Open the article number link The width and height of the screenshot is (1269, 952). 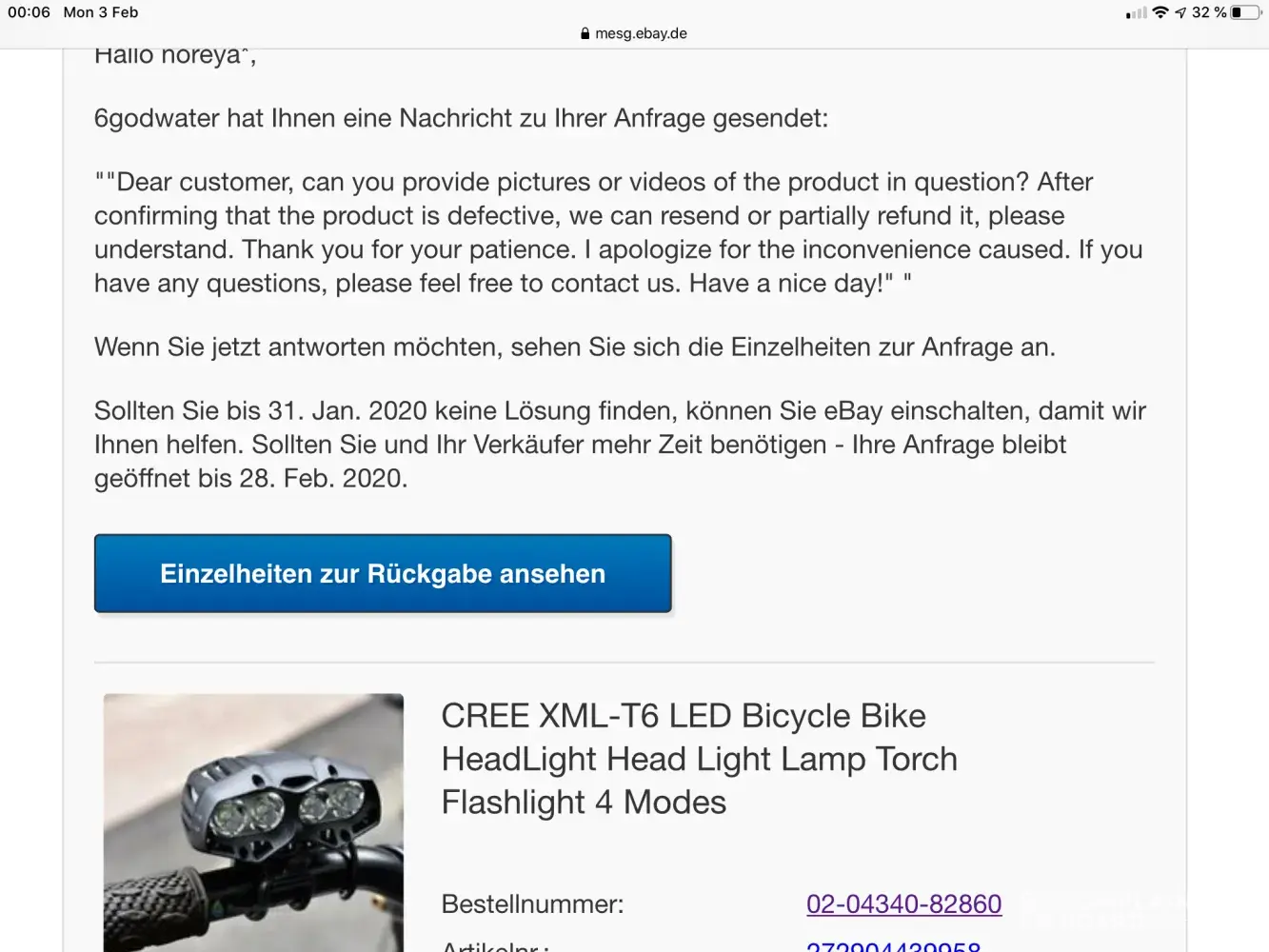tap(893, 946)
